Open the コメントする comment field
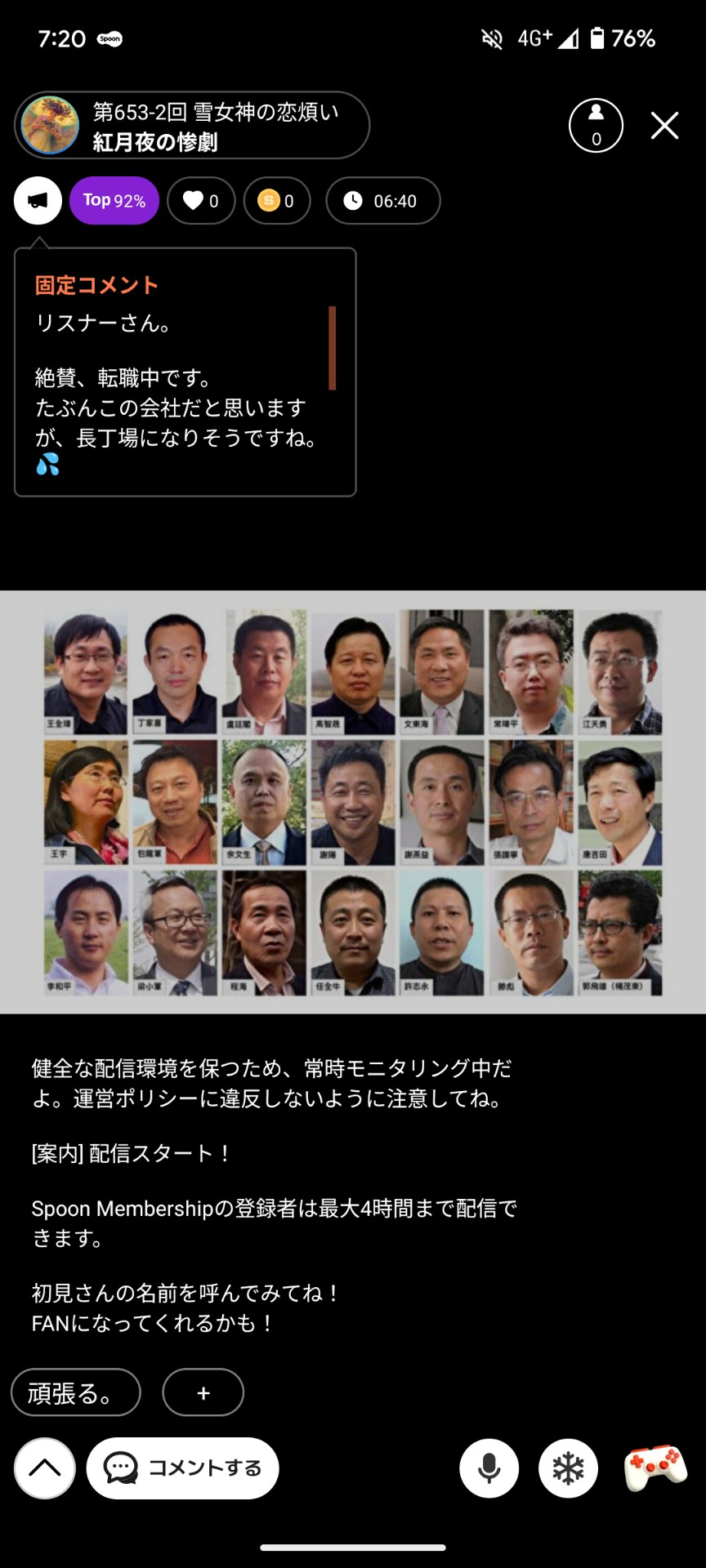This screenshot has height=1568, width=706. 183,1468
